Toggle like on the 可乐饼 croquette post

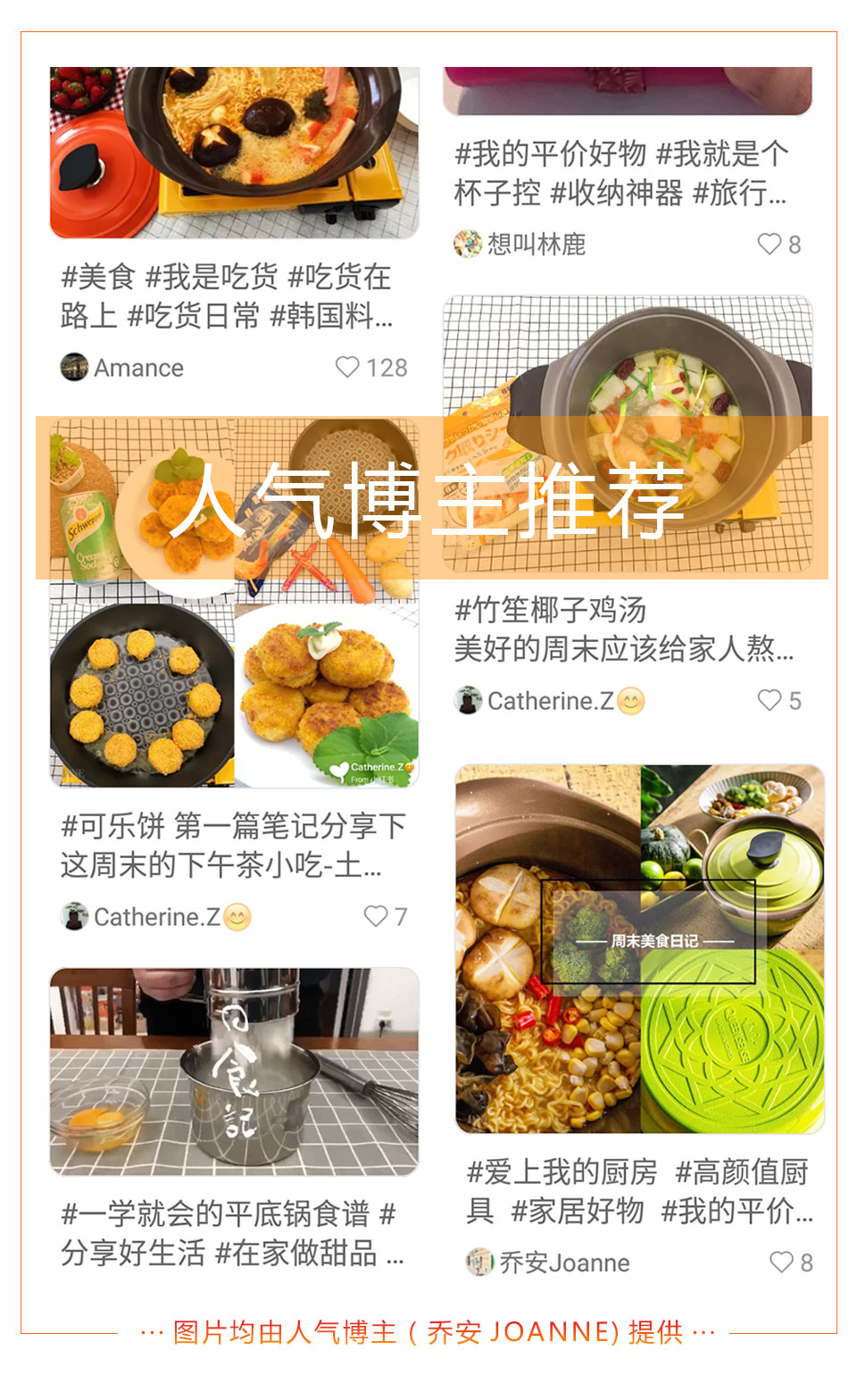pyautogui.click(x=374, y=914)
